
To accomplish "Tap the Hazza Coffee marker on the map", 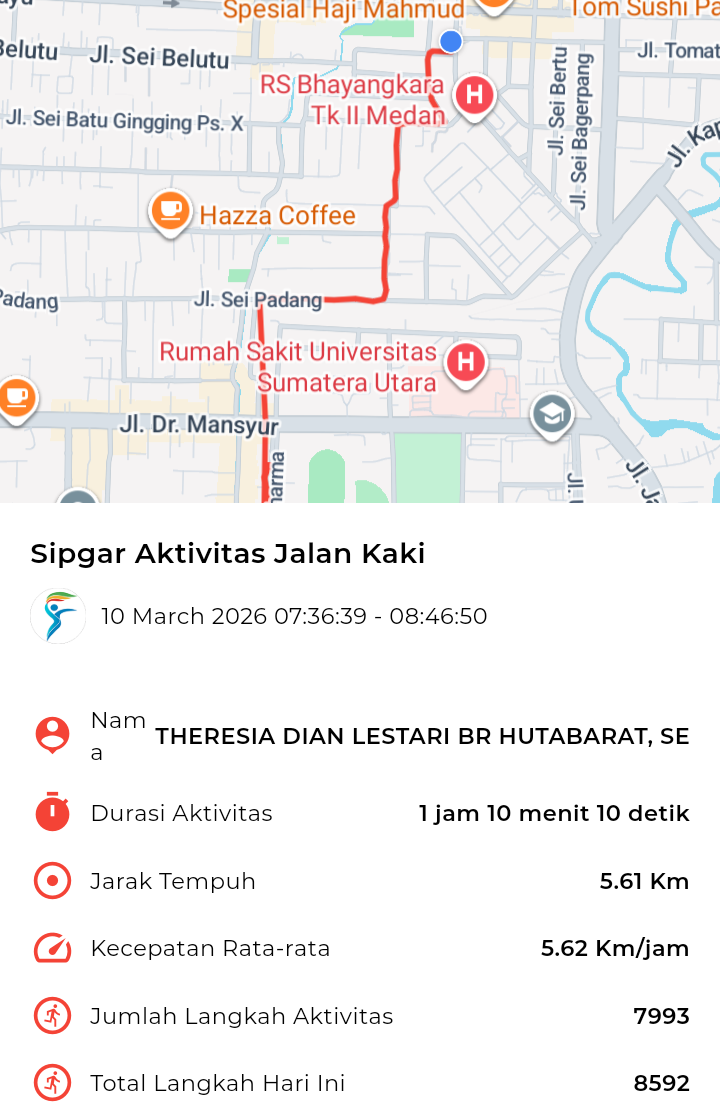I will [171, 211].
